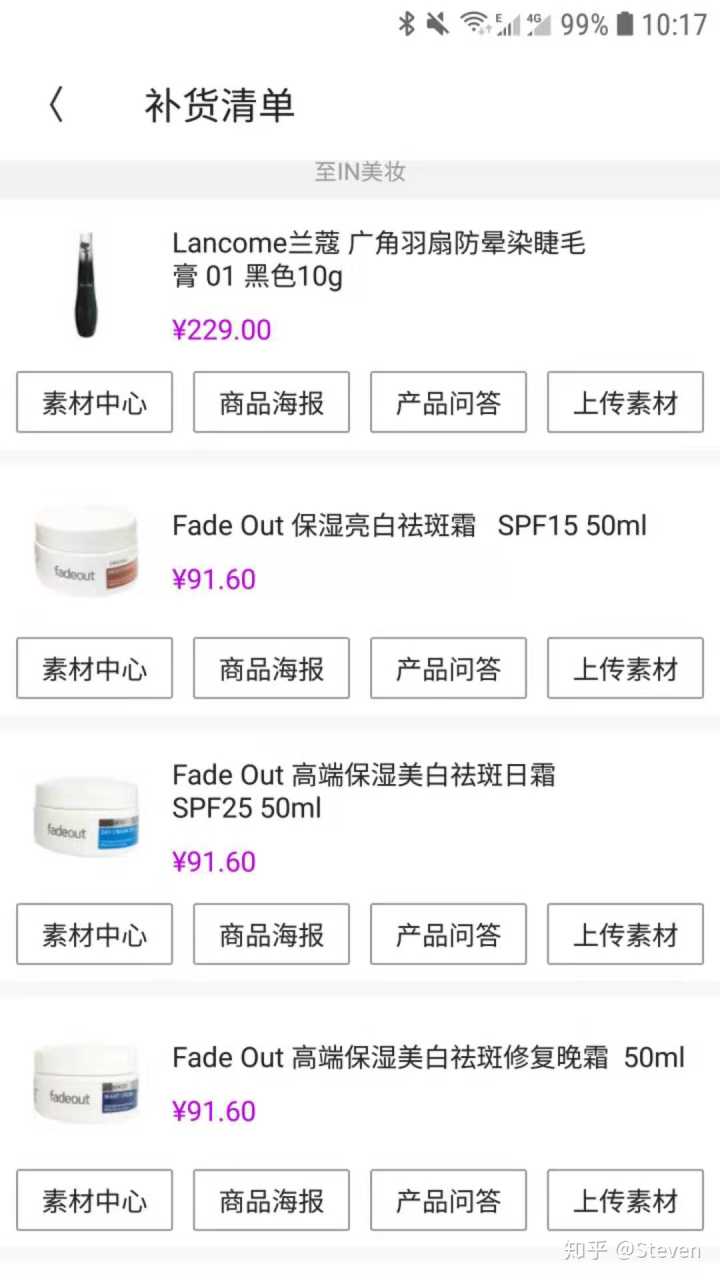Select 上传素材 for Fade Out SPF25 日霜
The height and width of the screenshot is (1280, 720).
[x=625, y=935]
